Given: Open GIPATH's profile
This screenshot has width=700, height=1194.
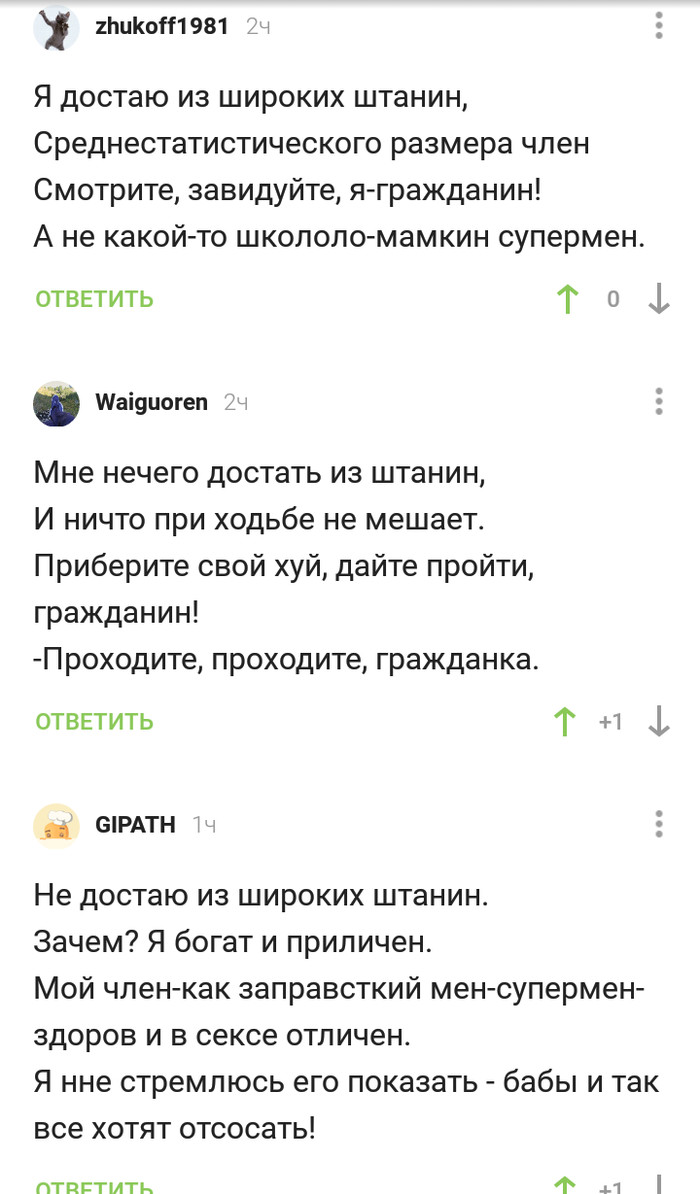Looking at the screenshot, I should [135, 825].
